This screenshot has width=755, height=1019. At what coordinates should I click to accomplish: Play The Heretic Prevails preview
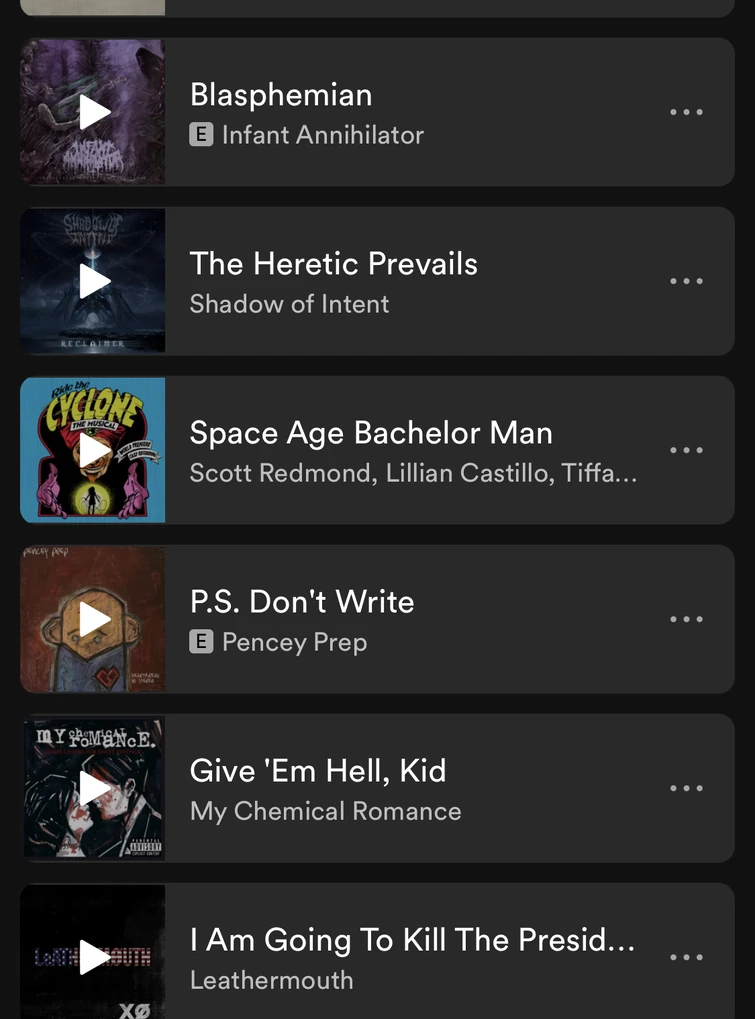[x=94, y=281]
